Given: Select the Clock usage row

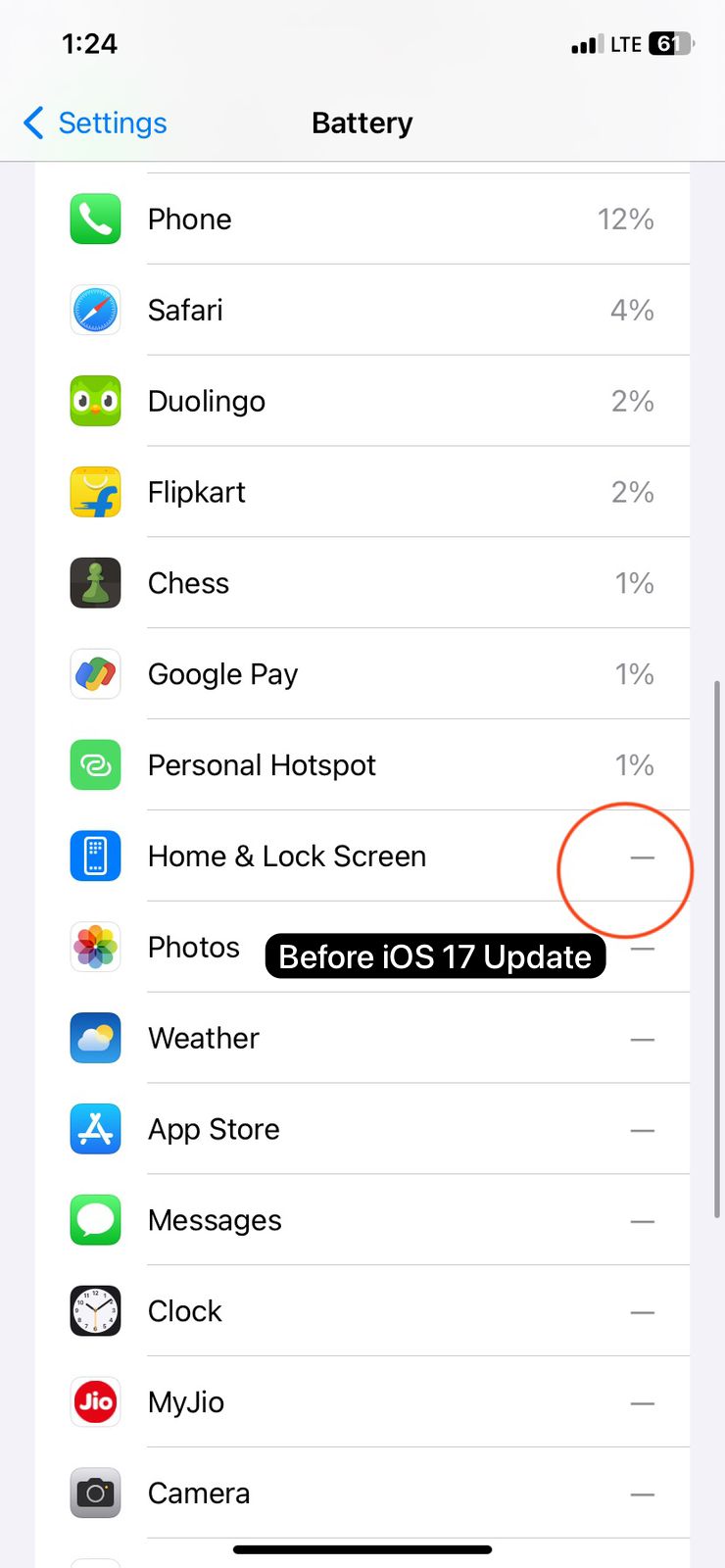Looking at the screenshot, I should (x=362, y=1312).
